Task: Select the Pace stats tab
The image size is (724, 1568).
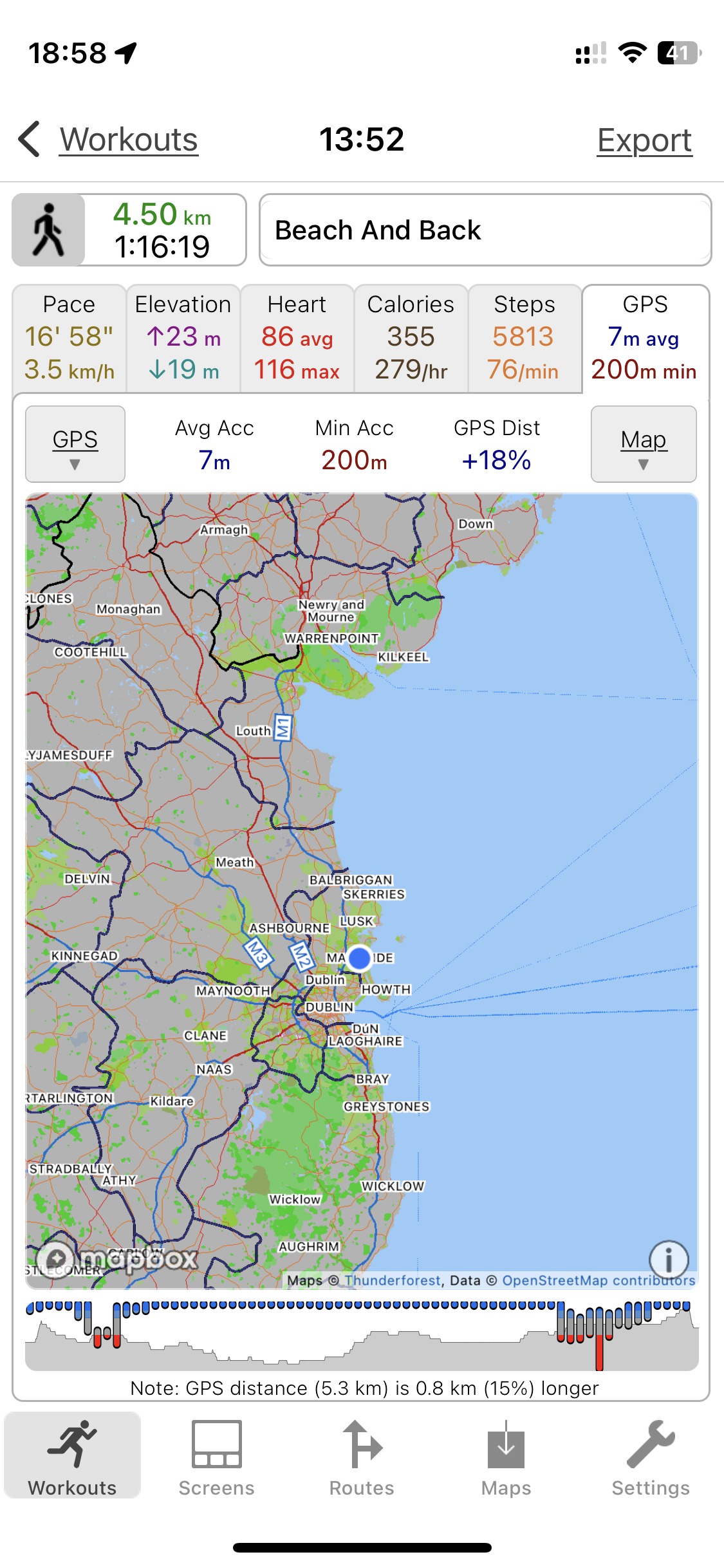Action: click(70, 338)
